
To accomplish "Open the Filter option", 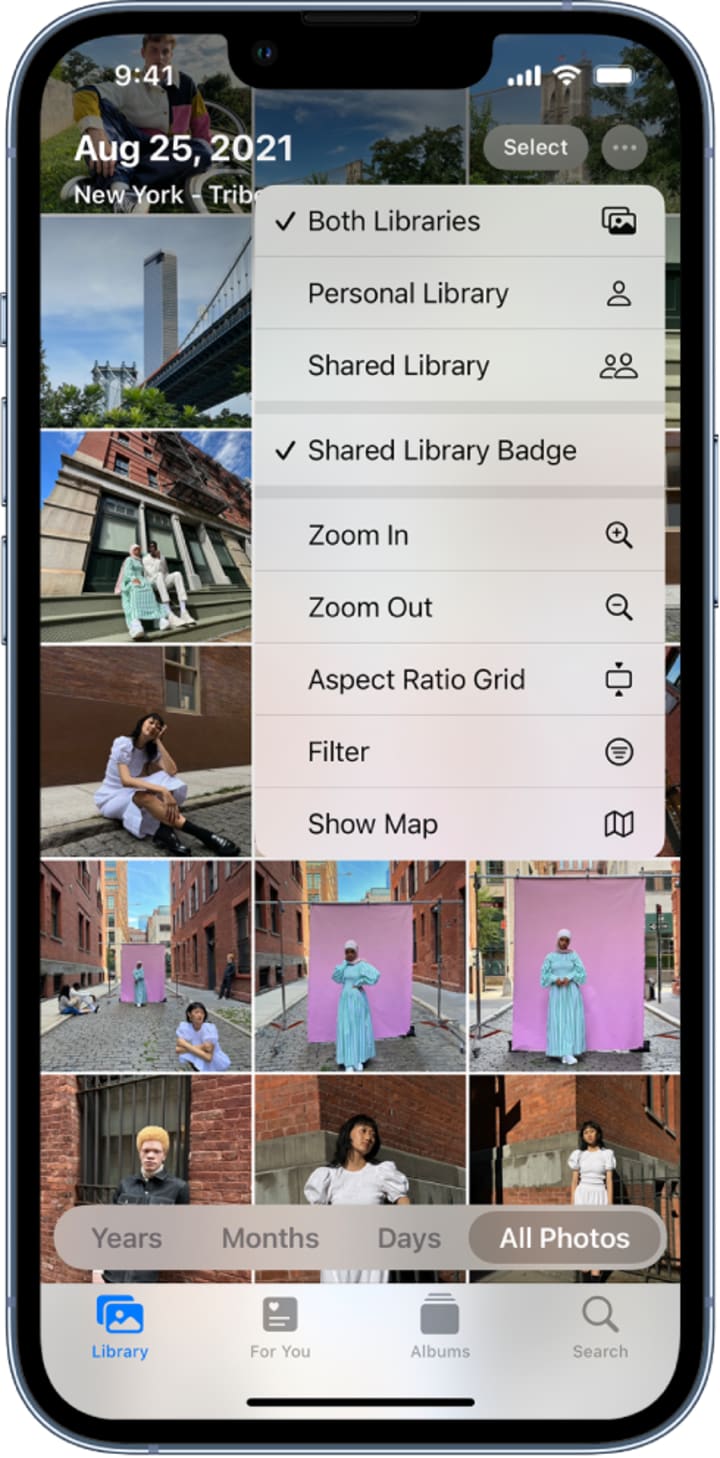I will pos(459,751).
